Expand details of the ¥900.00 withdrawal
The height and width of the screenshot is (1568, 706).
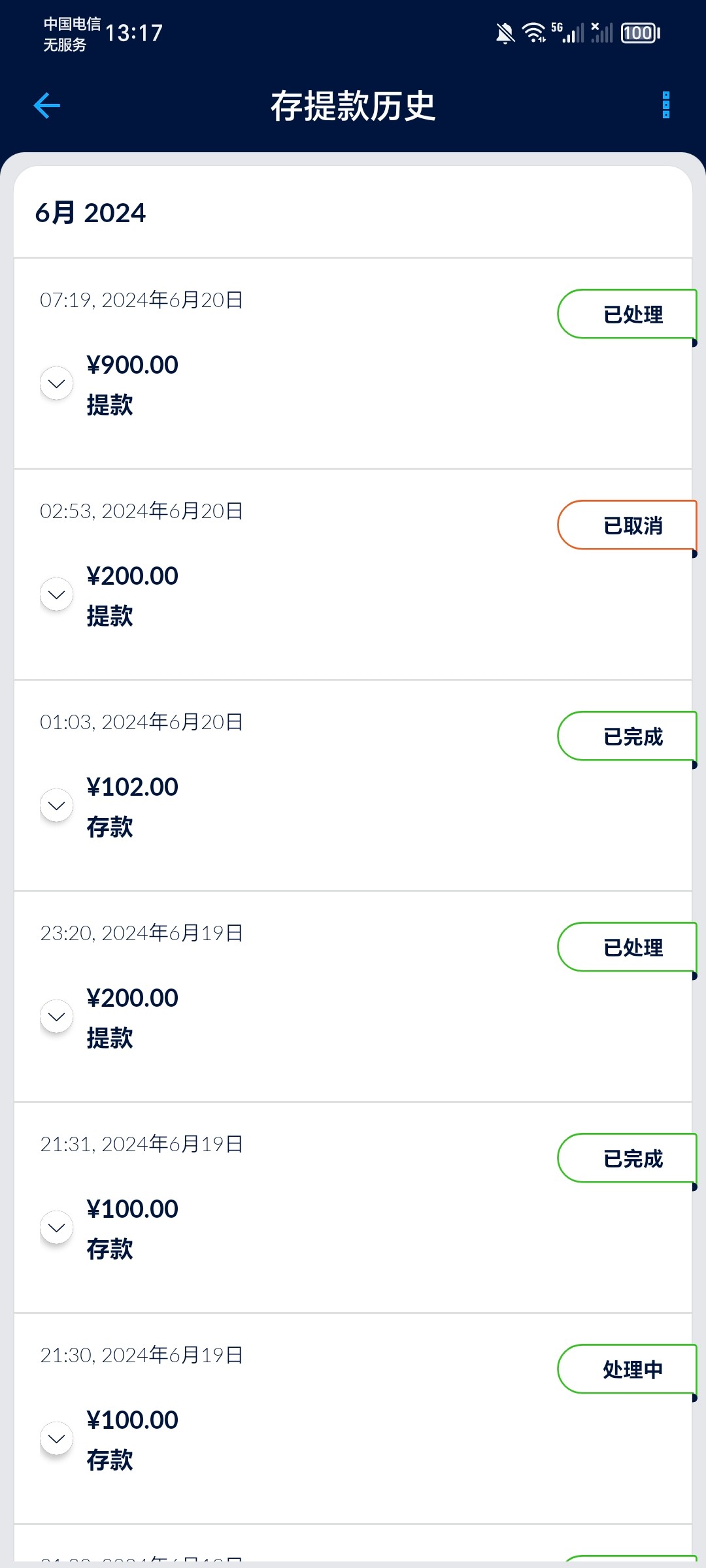[56, 384]
